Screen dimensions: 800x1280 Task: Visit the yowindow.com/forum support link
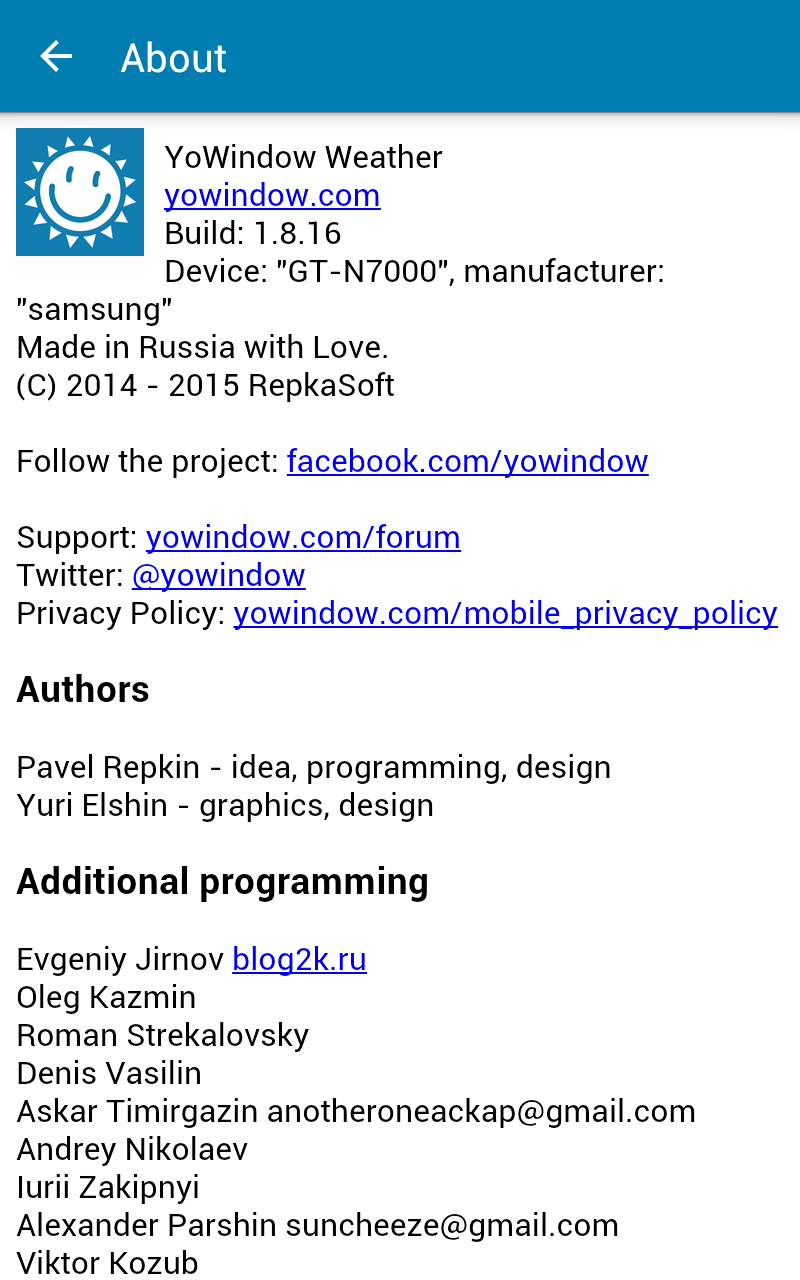click(303, 537)
